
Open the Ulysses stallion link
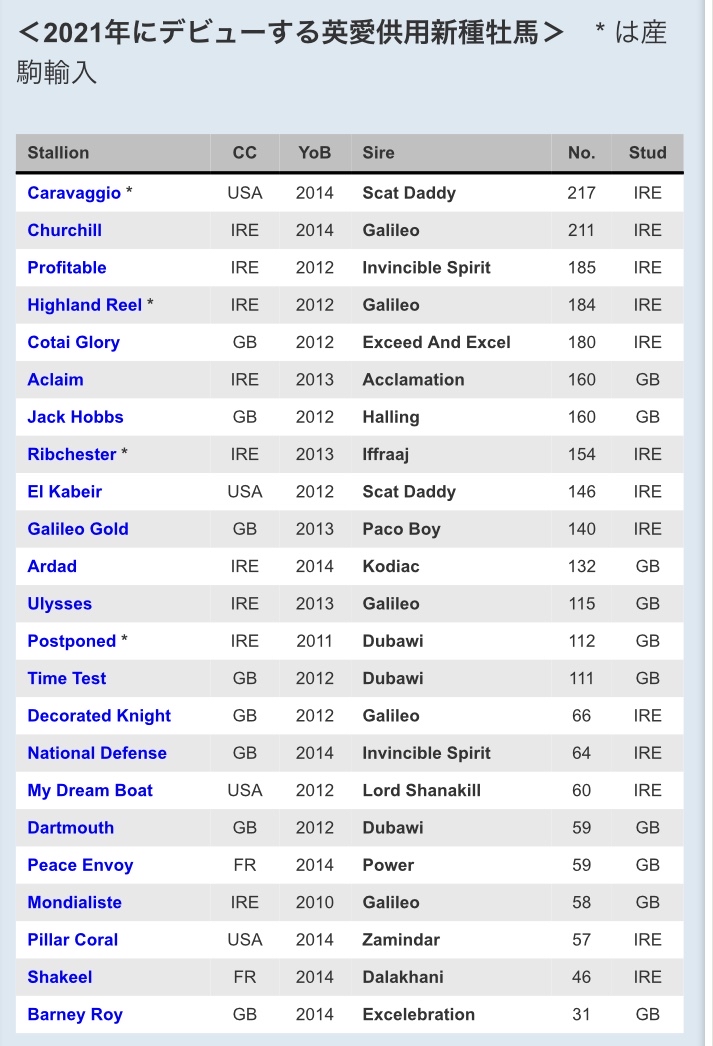click(x=59, y=604)
